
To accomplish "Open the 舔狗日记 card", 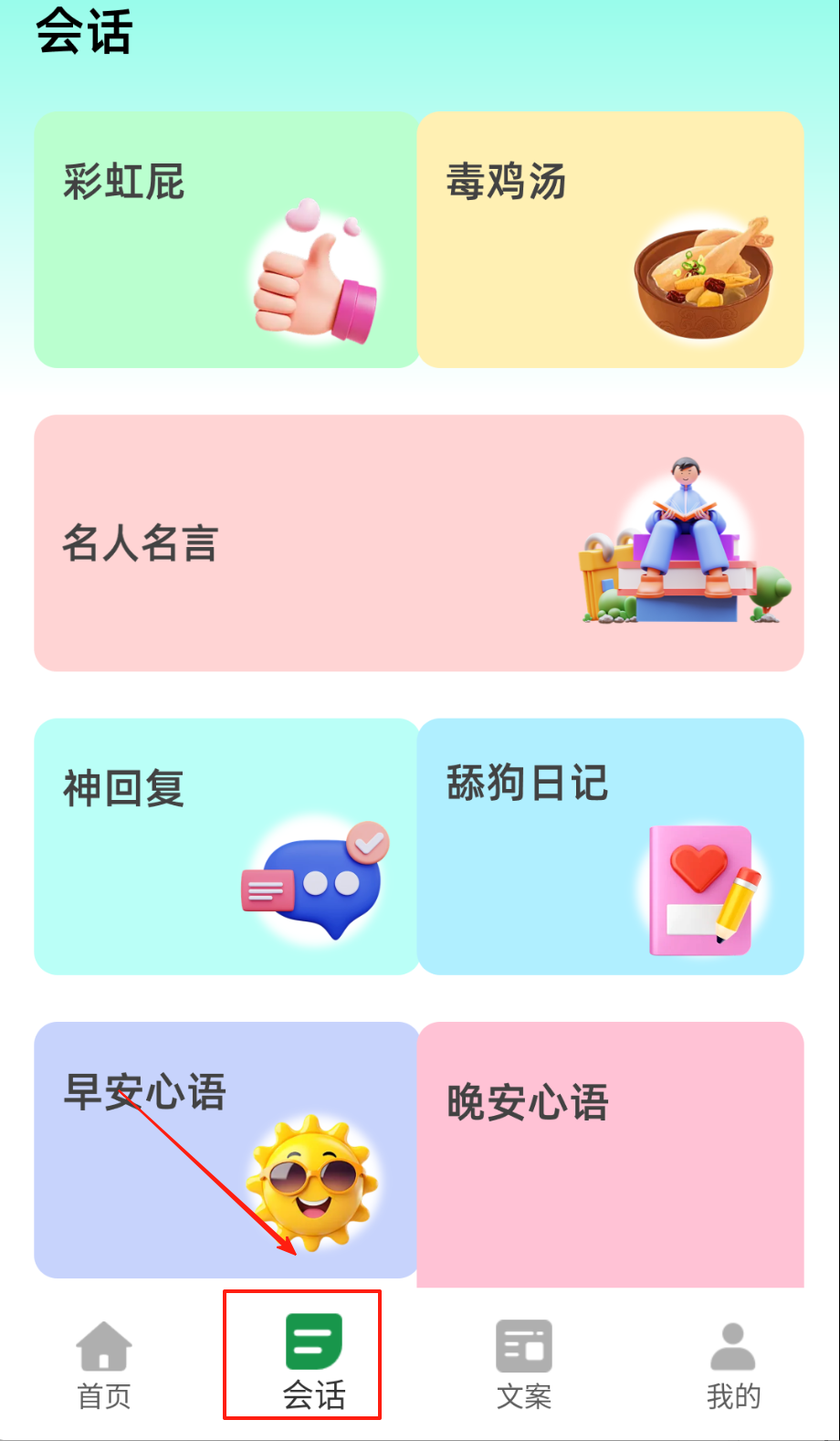I will (610, 846).
